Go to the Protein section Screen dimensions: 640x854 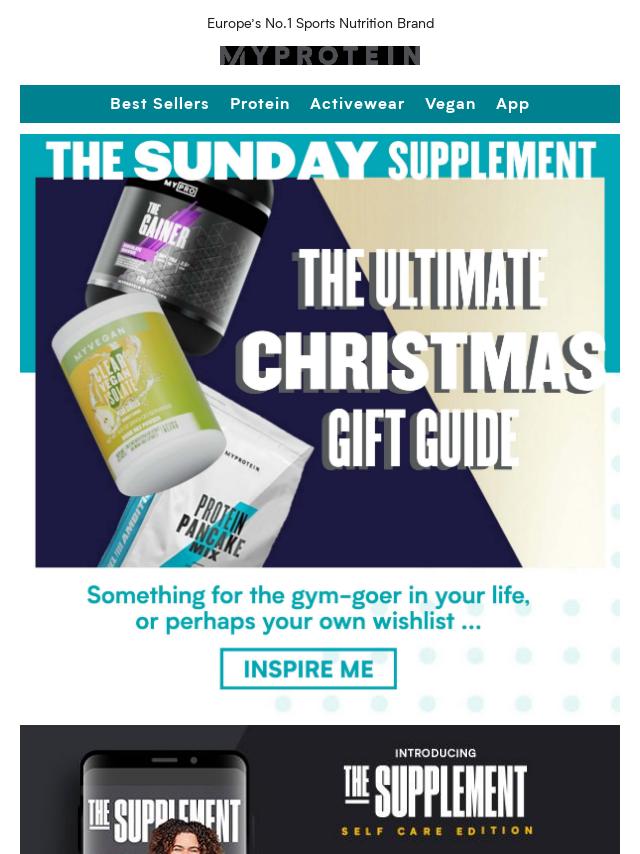tap(260, 104)
